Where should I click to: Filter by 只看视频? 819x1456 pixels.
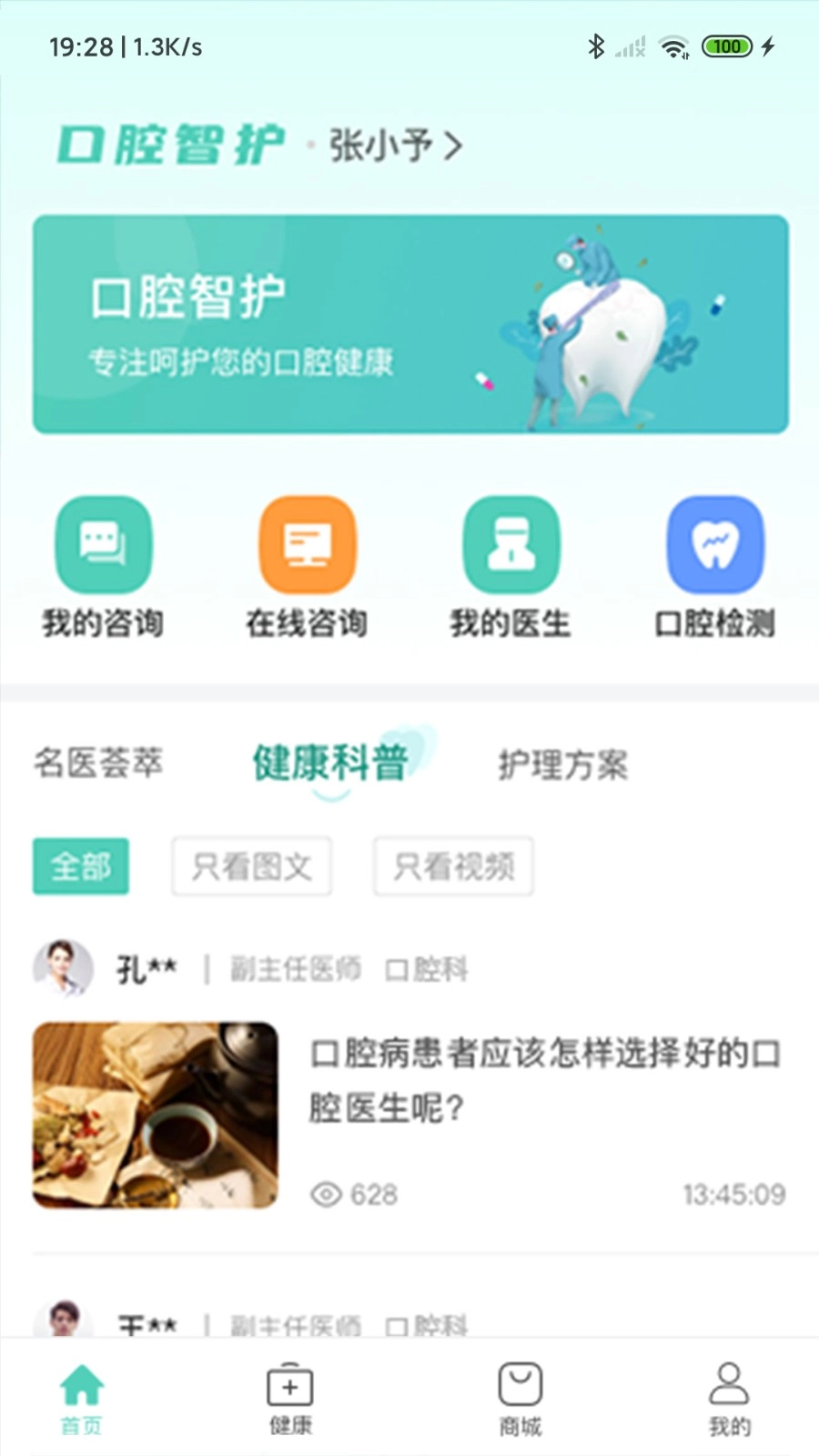coord(453,866)
